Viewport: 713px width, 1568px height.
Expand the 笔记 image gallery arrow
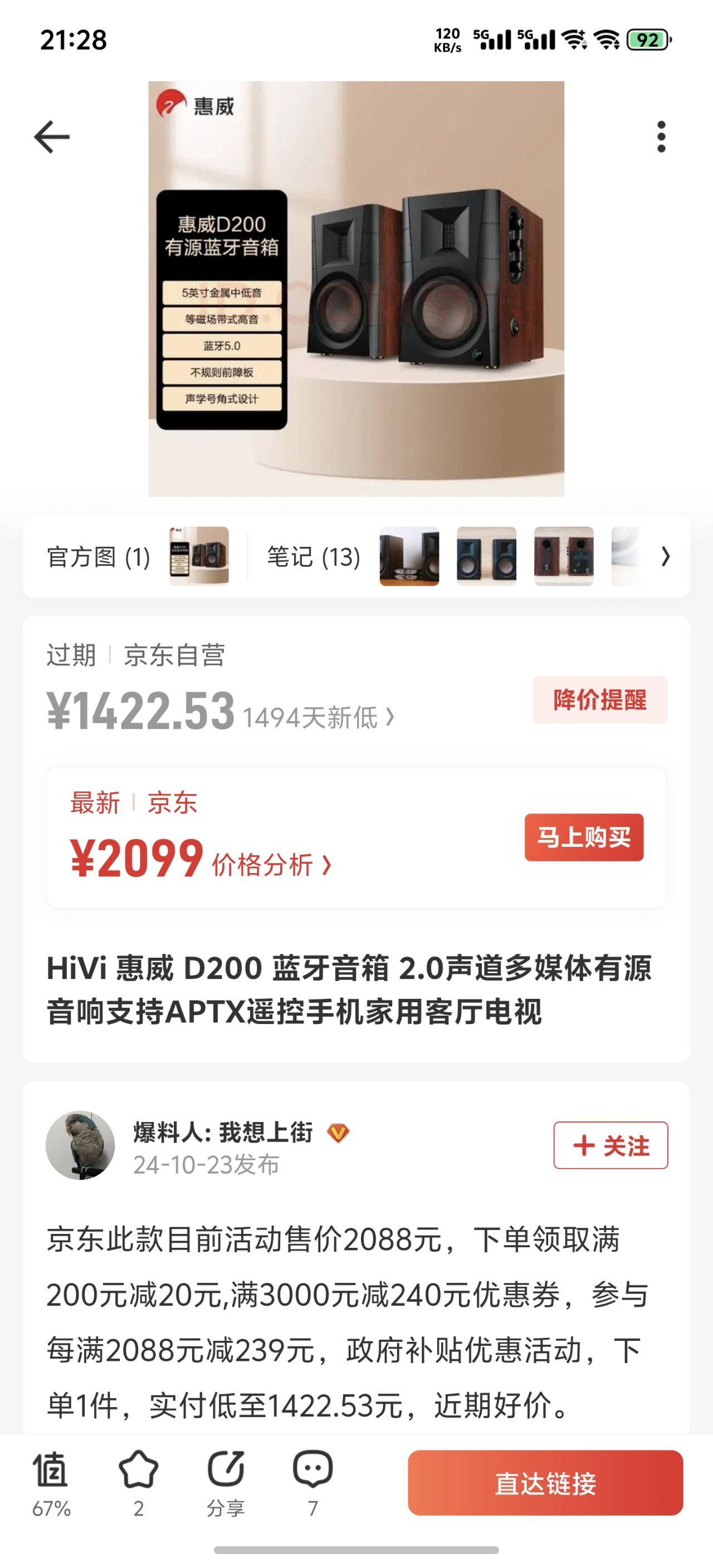666,556
